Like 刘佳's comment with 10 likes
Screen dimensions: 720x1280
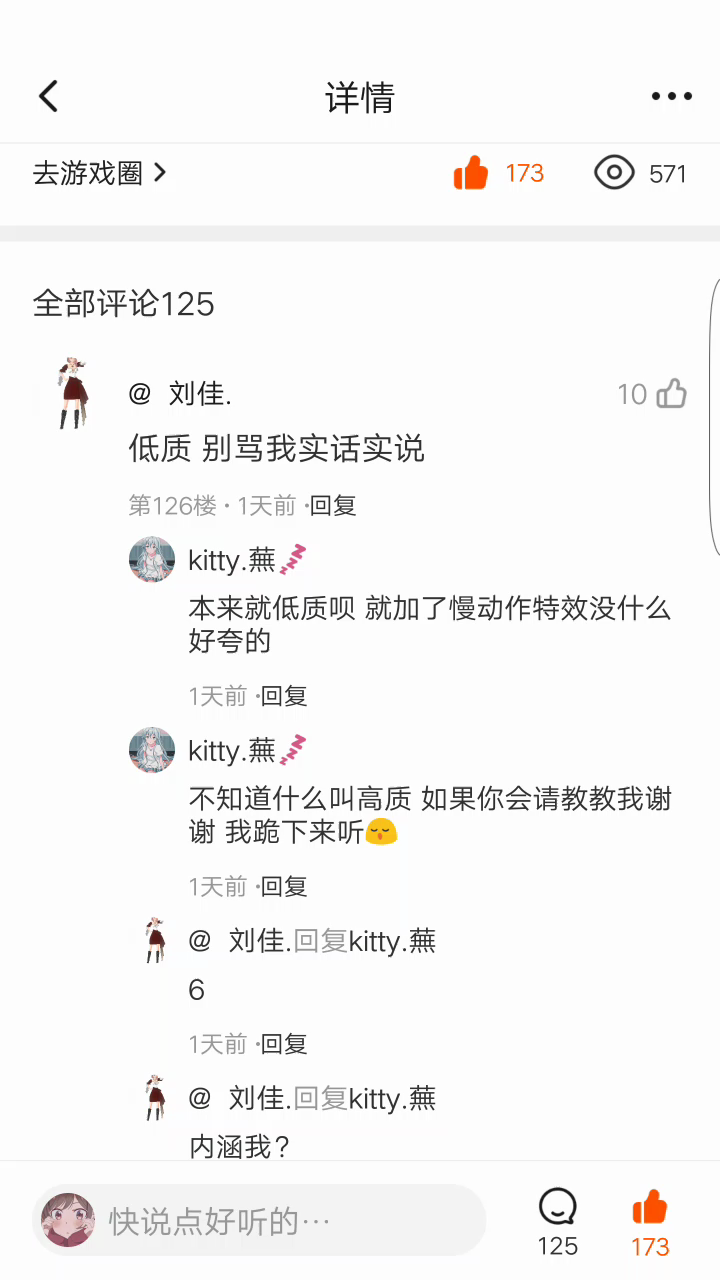pyautogui.click(x=671, y=394)
